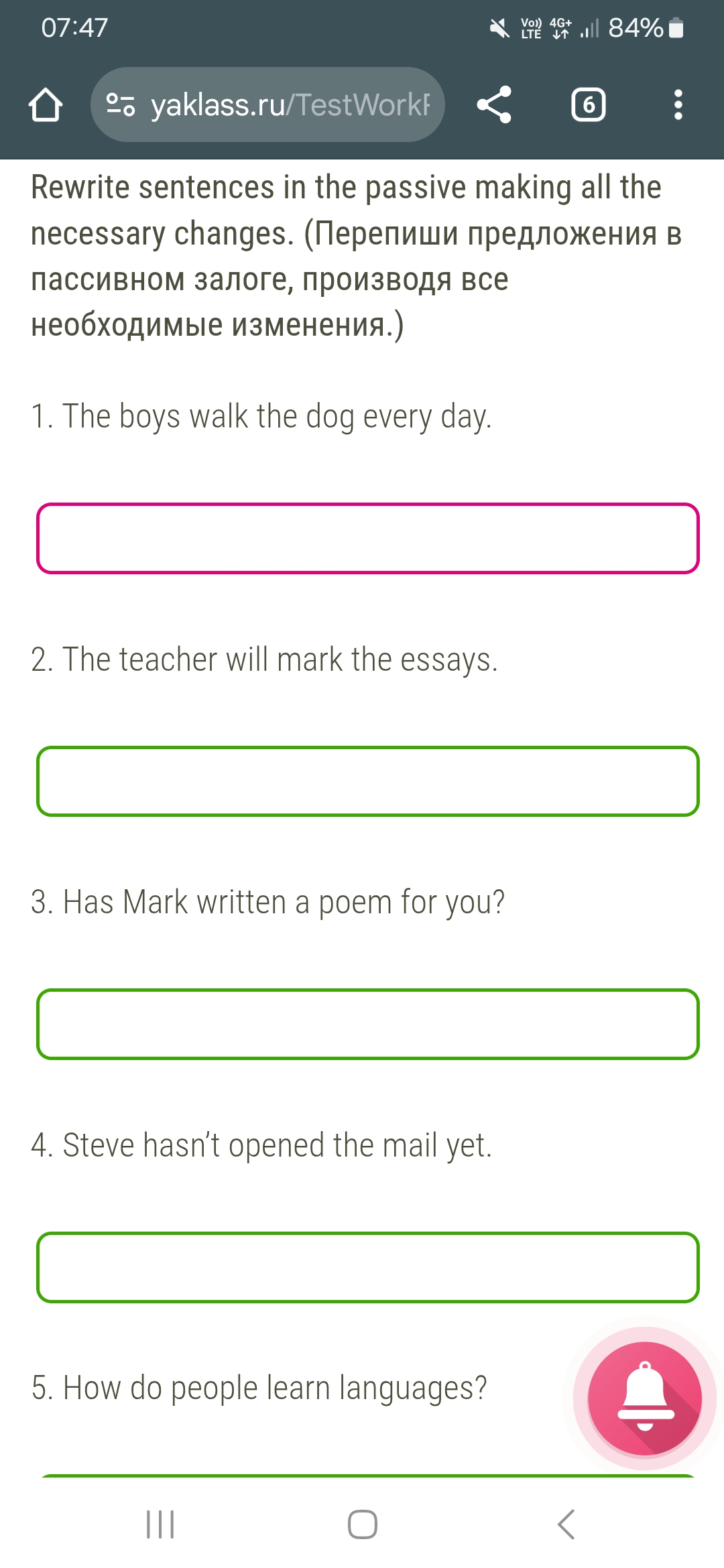The height and width of the screenshot is (1568, 724).
Task: Go back using the system back button
Action: (566, 1524)
